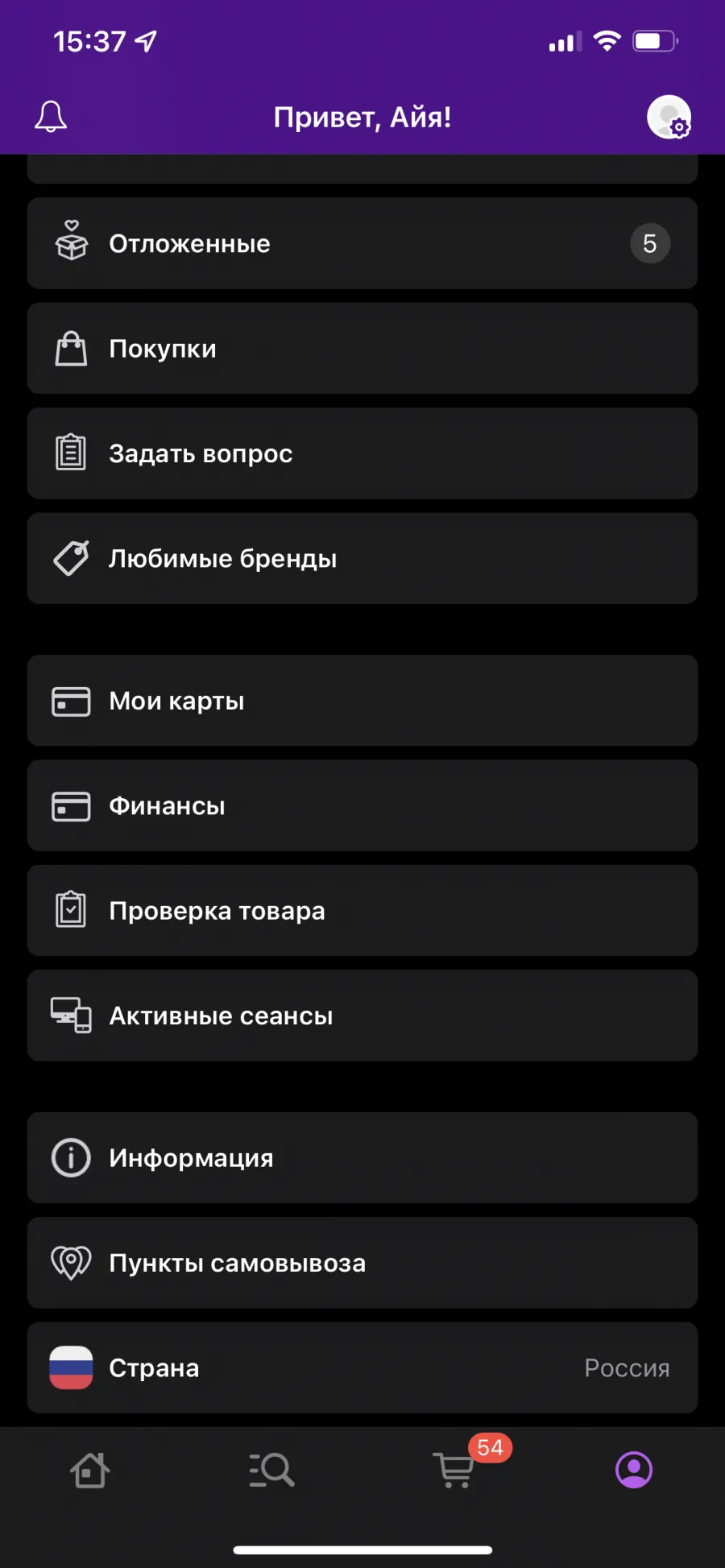Select the profile tab
725x1568 pixels.
(x=634, y=1470)
